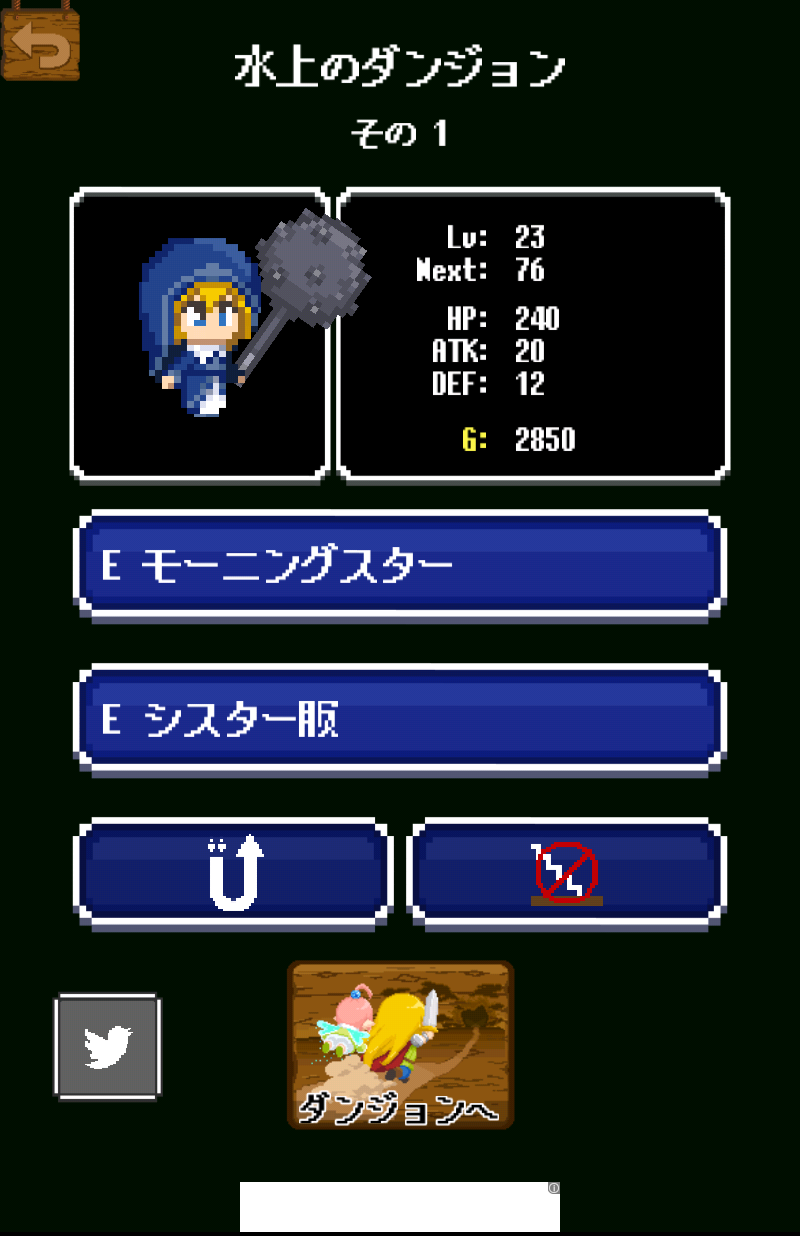The width and height of the screenshot is (800, 1236).
Task: Open the モーニングスター weapon slot
Action: [400, 565]
